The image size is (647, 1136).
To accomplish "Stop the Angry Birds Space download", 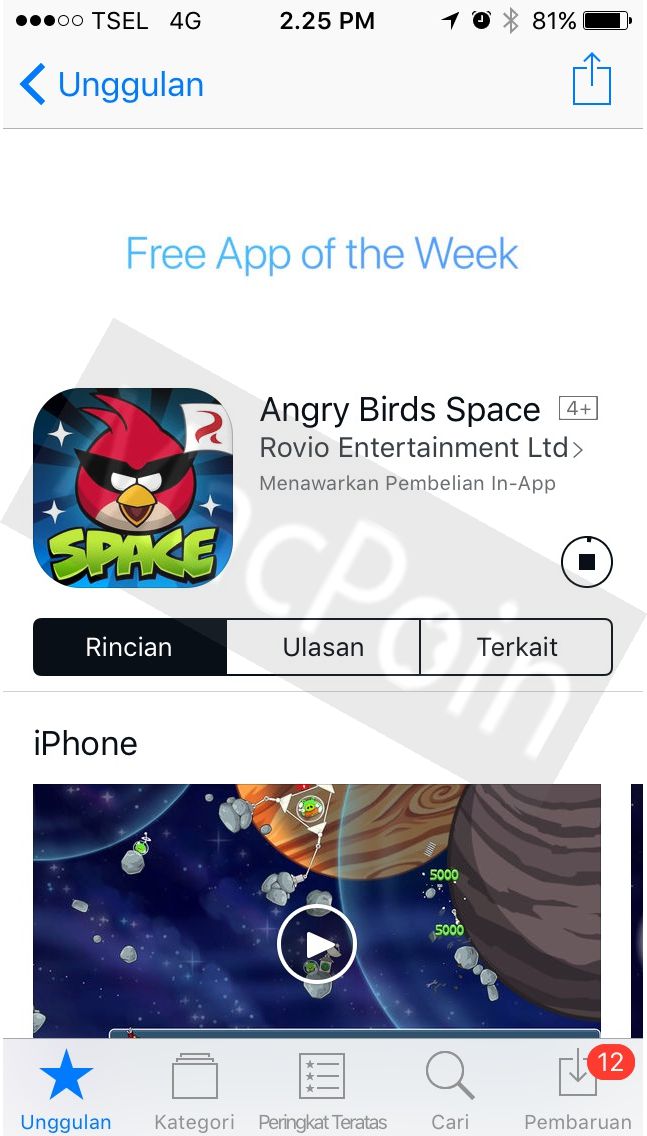I will tap(587, 562).
